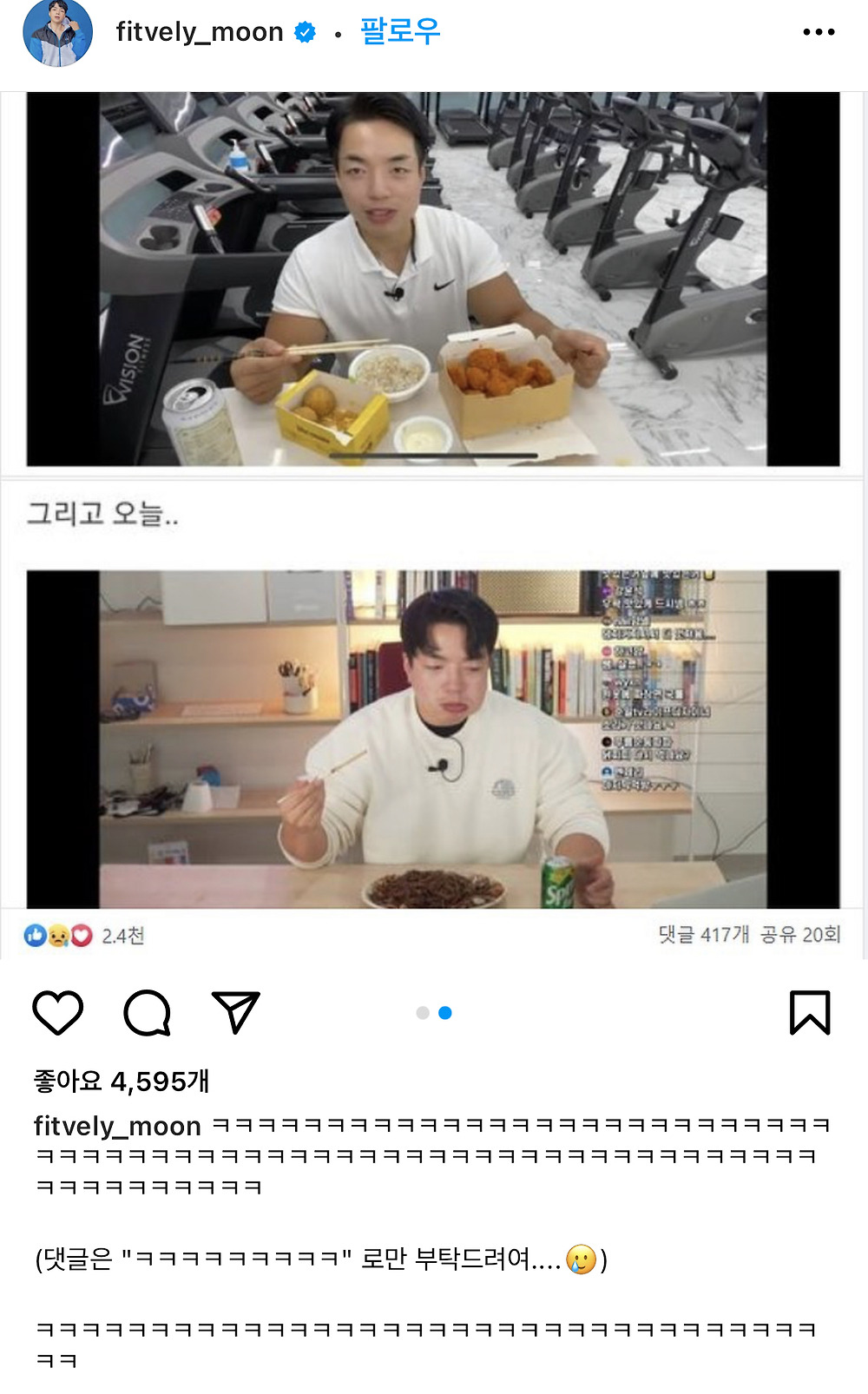Open fitvely_moon username in post header
This screenshot has width=868, height=1394.
[200, 32]
